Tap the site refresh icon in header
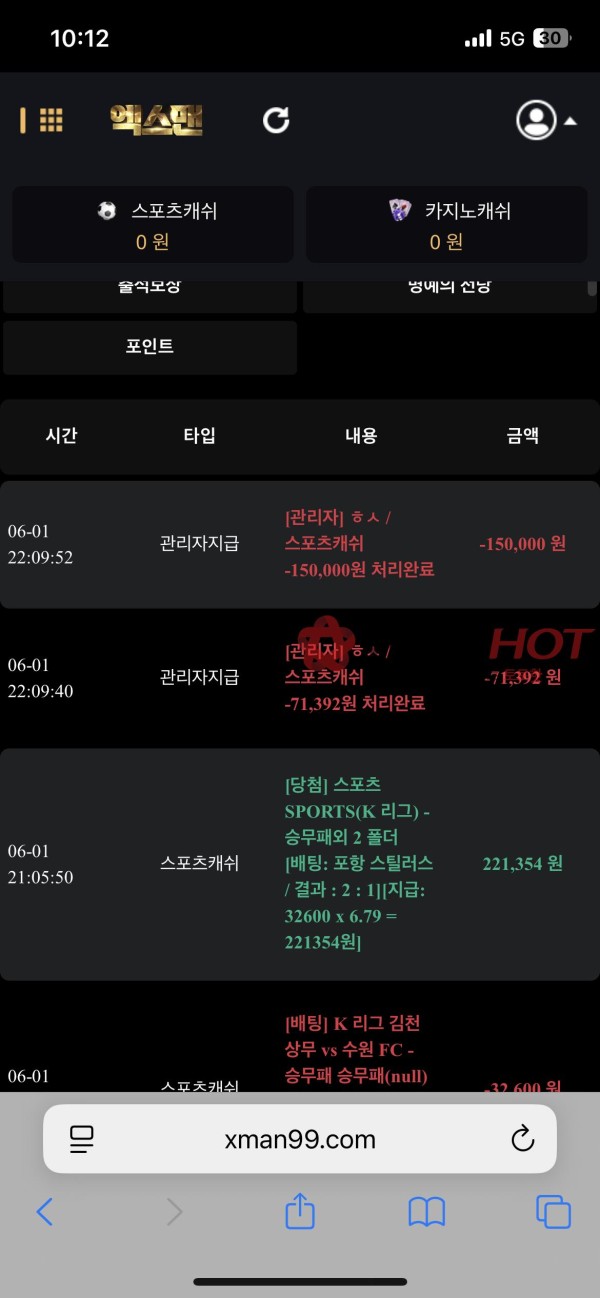This screenshot has width=600, height=1298. pyautogui.click(x=276, y=121)
